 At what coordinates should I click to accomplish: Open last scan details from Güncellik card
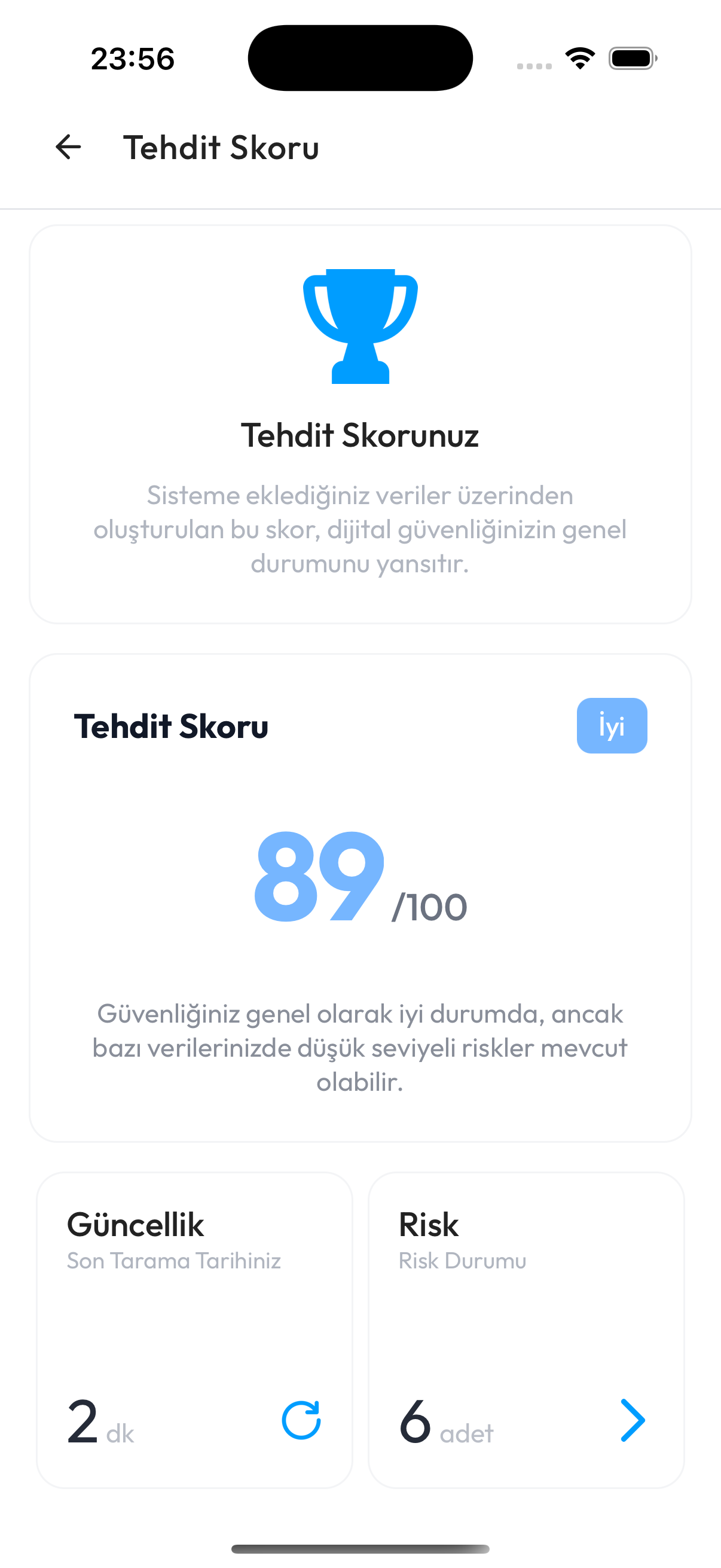[301, 1421]
